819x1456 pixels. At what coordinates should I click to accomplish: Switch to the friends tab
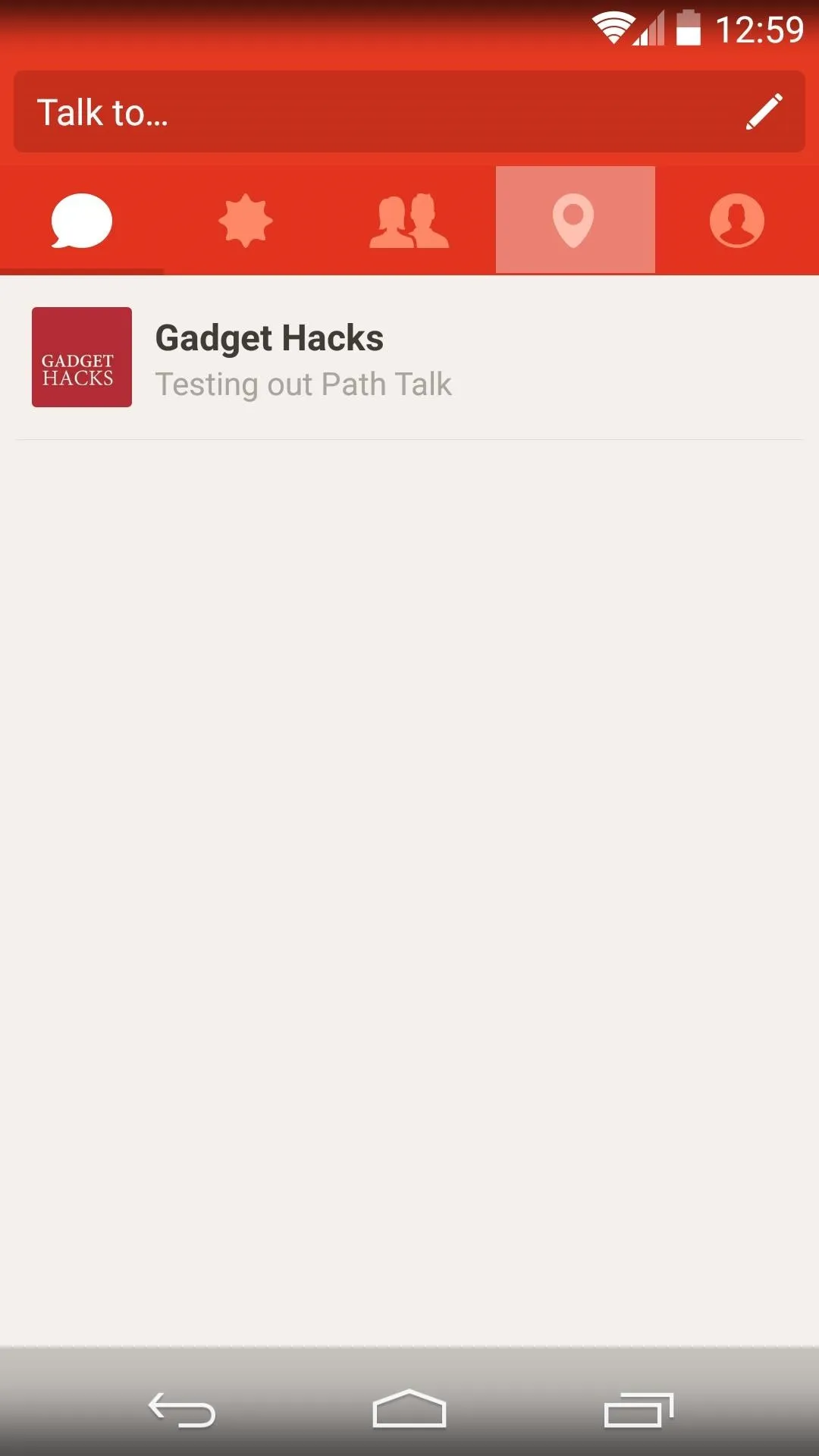tap(409, 221)
